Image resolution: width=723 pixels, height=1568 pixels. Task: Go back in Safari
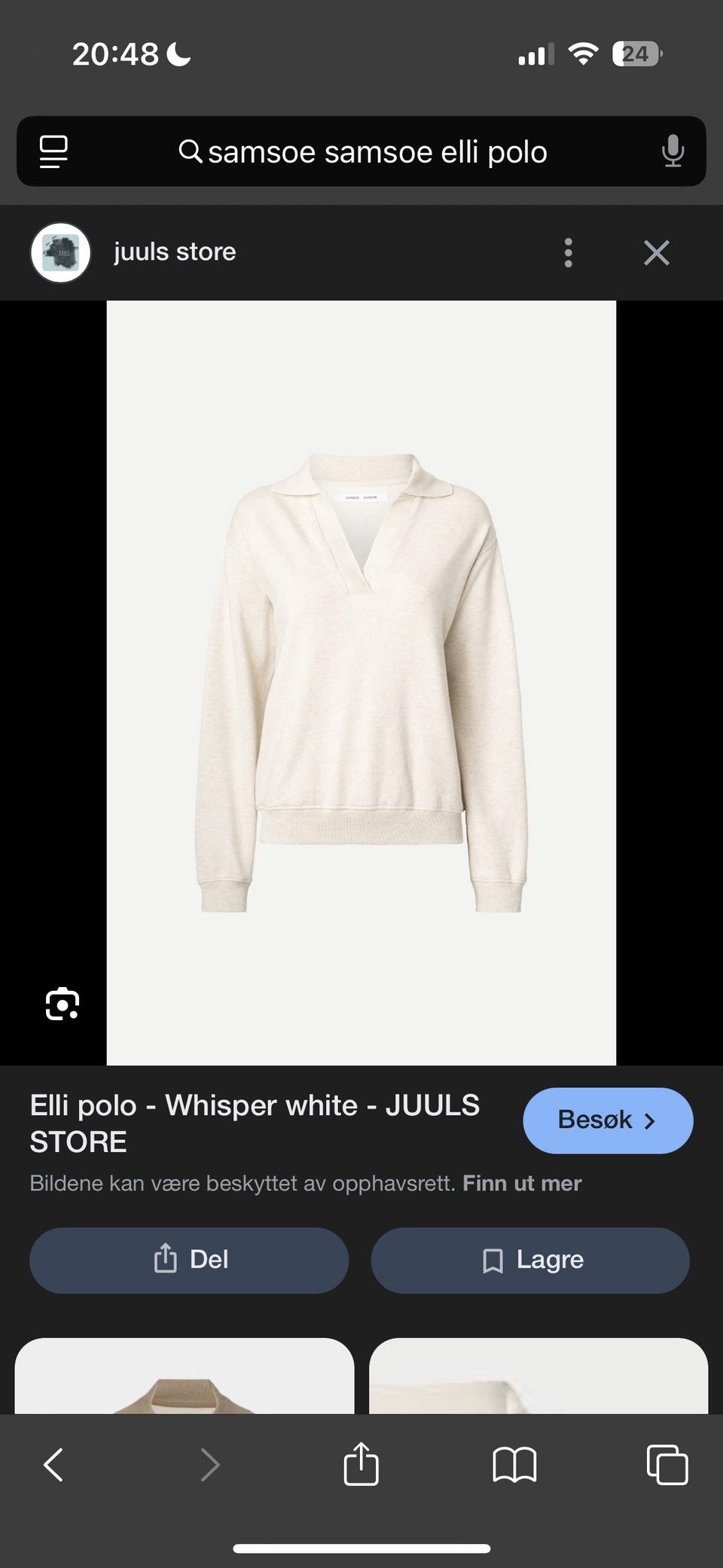click(x=53, y=1466)
